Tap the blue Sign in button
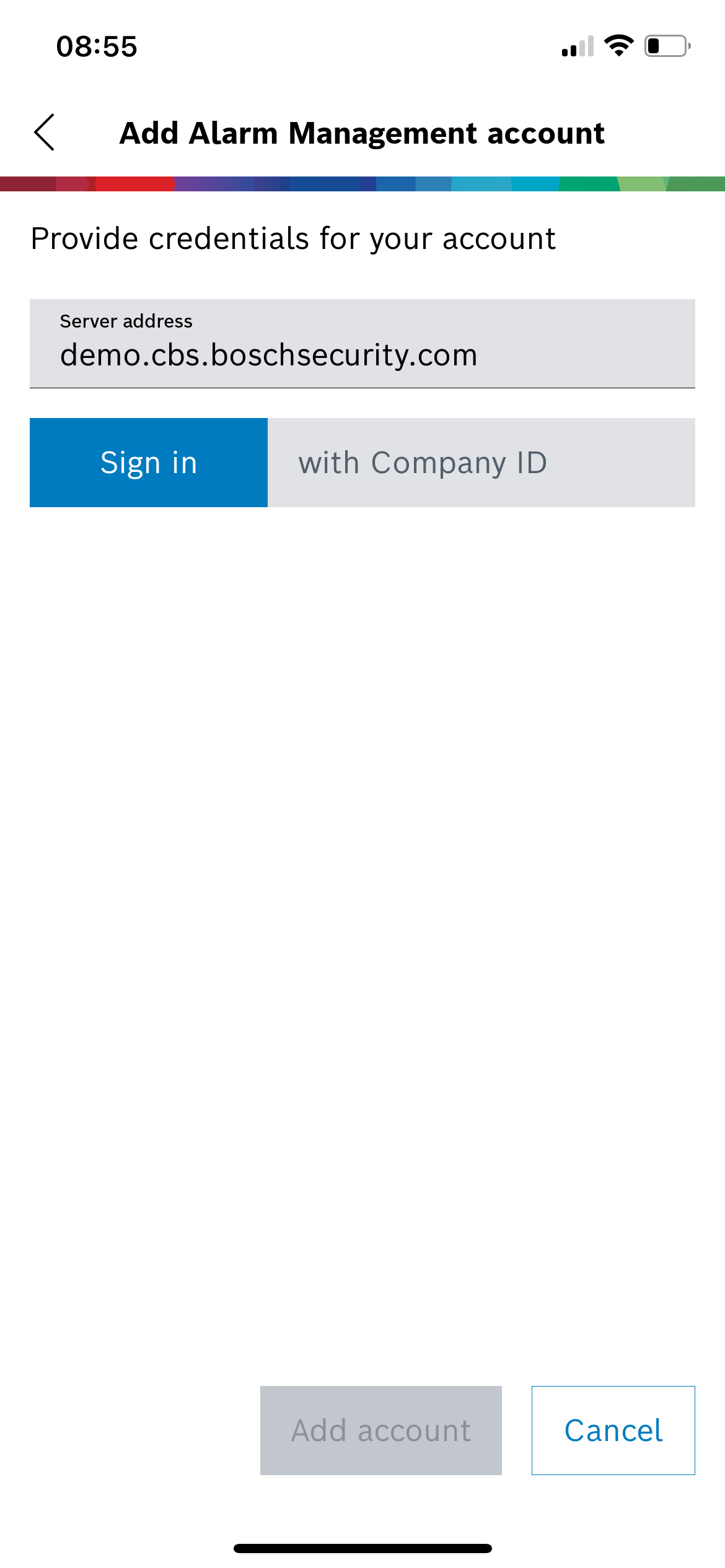 click(x=149, y=463)
